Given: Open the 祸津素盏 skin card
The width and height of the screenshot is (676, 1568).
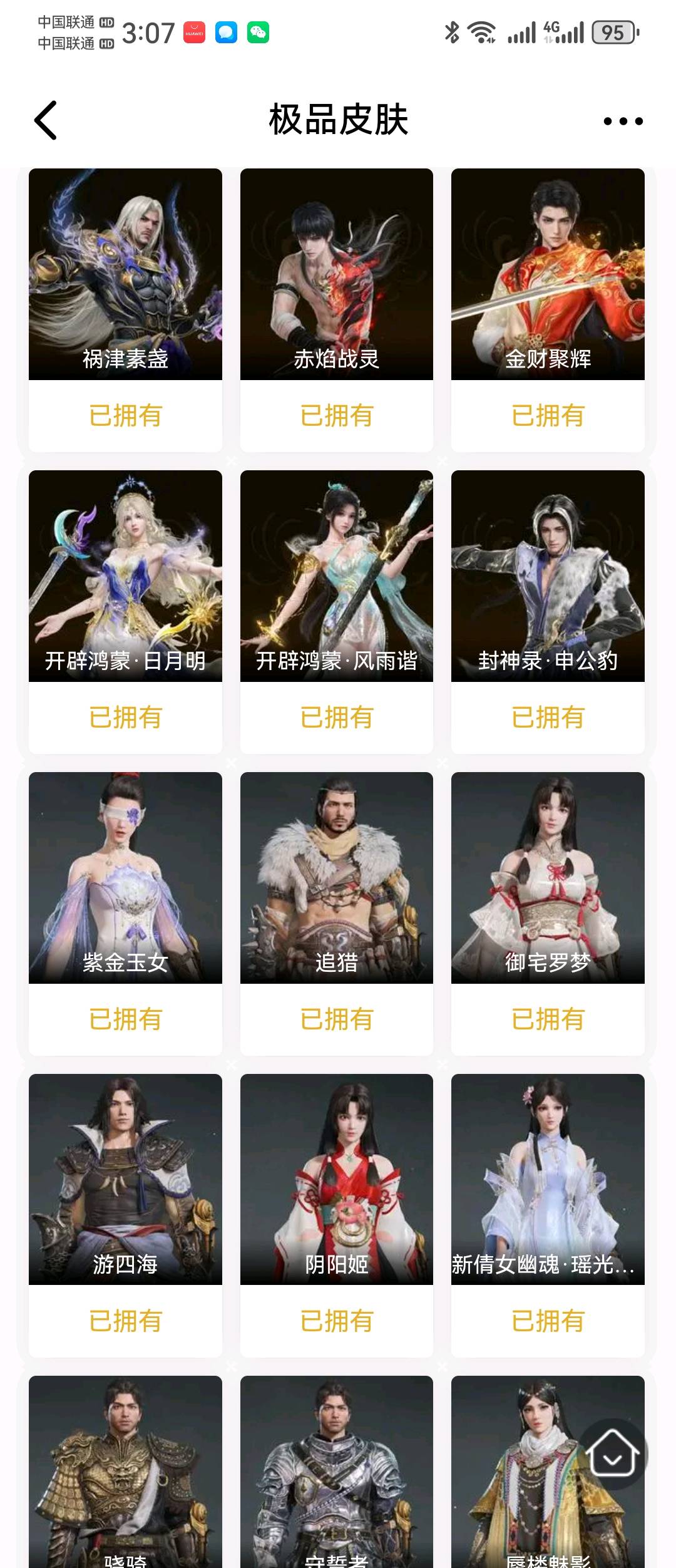Looking at the screenshot, I should [x=125, y=274].
